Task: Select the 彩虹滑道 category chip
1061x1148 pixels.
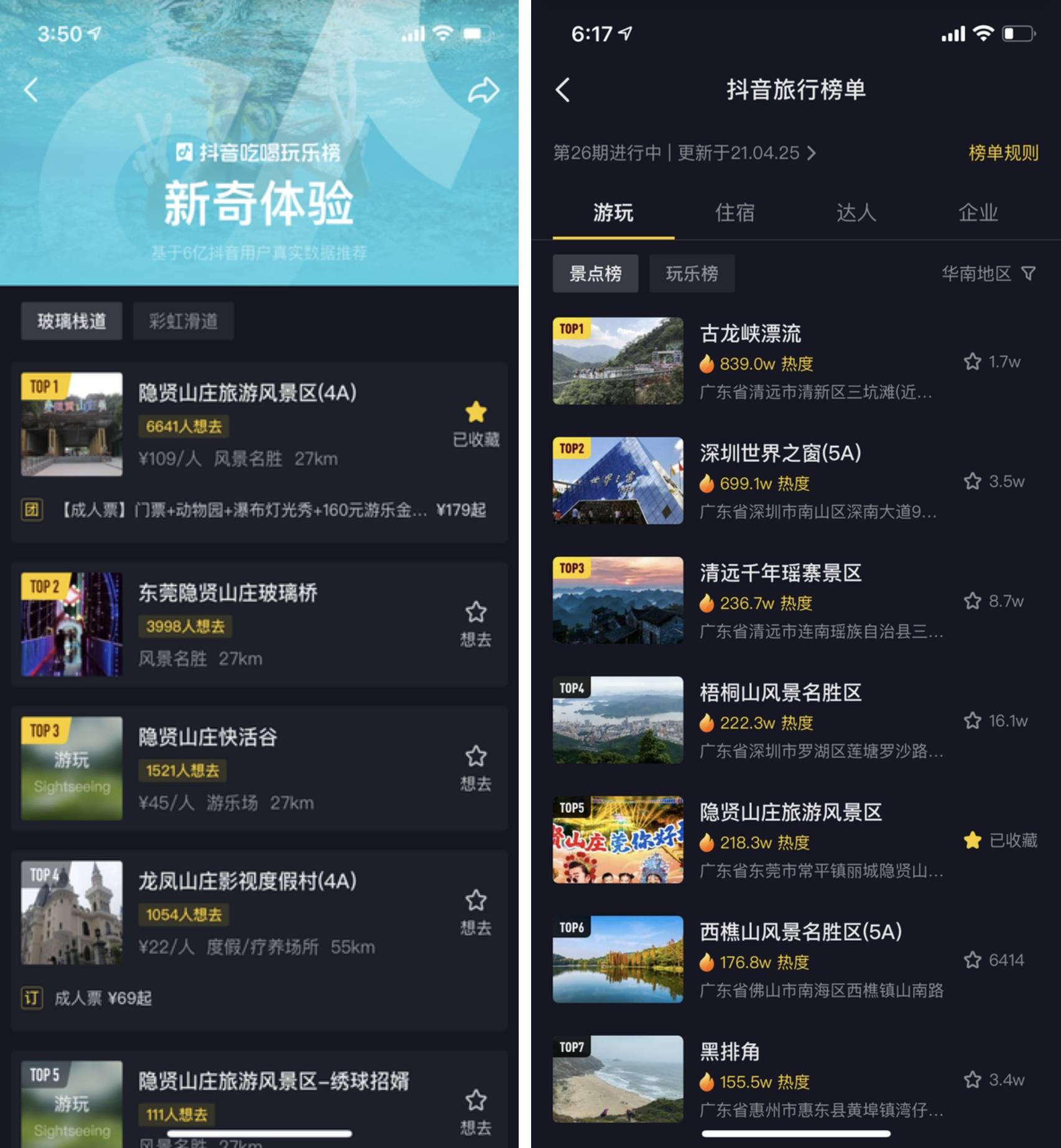Action: 183,321
